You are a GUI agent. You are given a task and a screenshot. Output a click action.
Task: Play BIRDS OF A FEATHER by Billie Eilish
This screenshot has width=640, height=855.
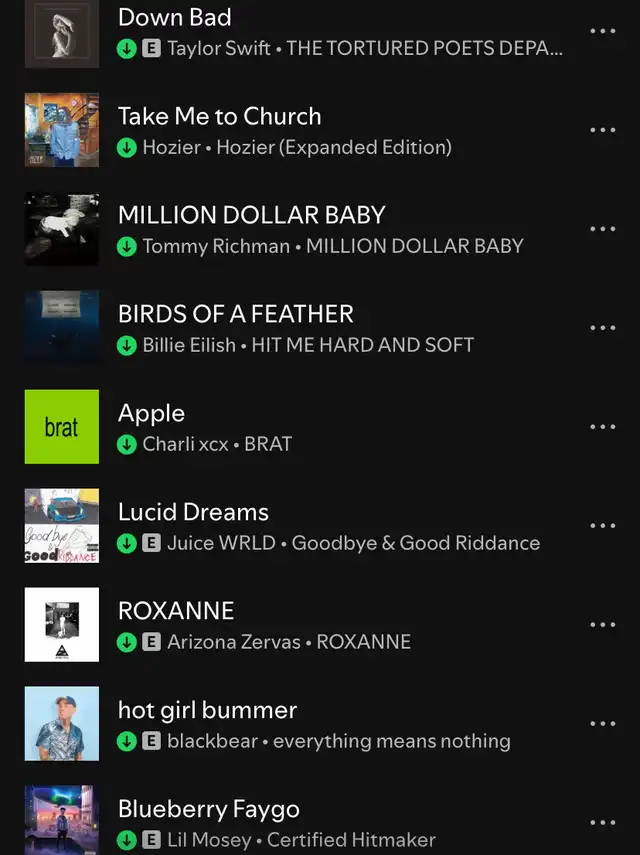pos(294,328)
